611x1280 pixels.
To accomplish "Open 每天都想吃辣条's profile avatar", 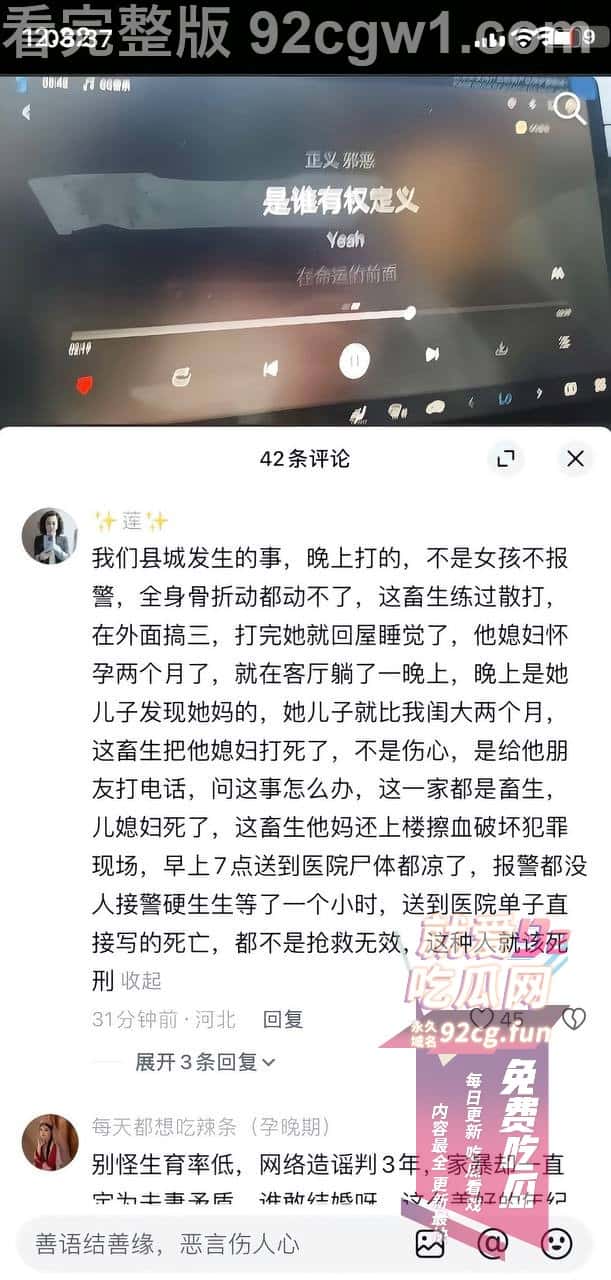I will tap(50, 1141).
